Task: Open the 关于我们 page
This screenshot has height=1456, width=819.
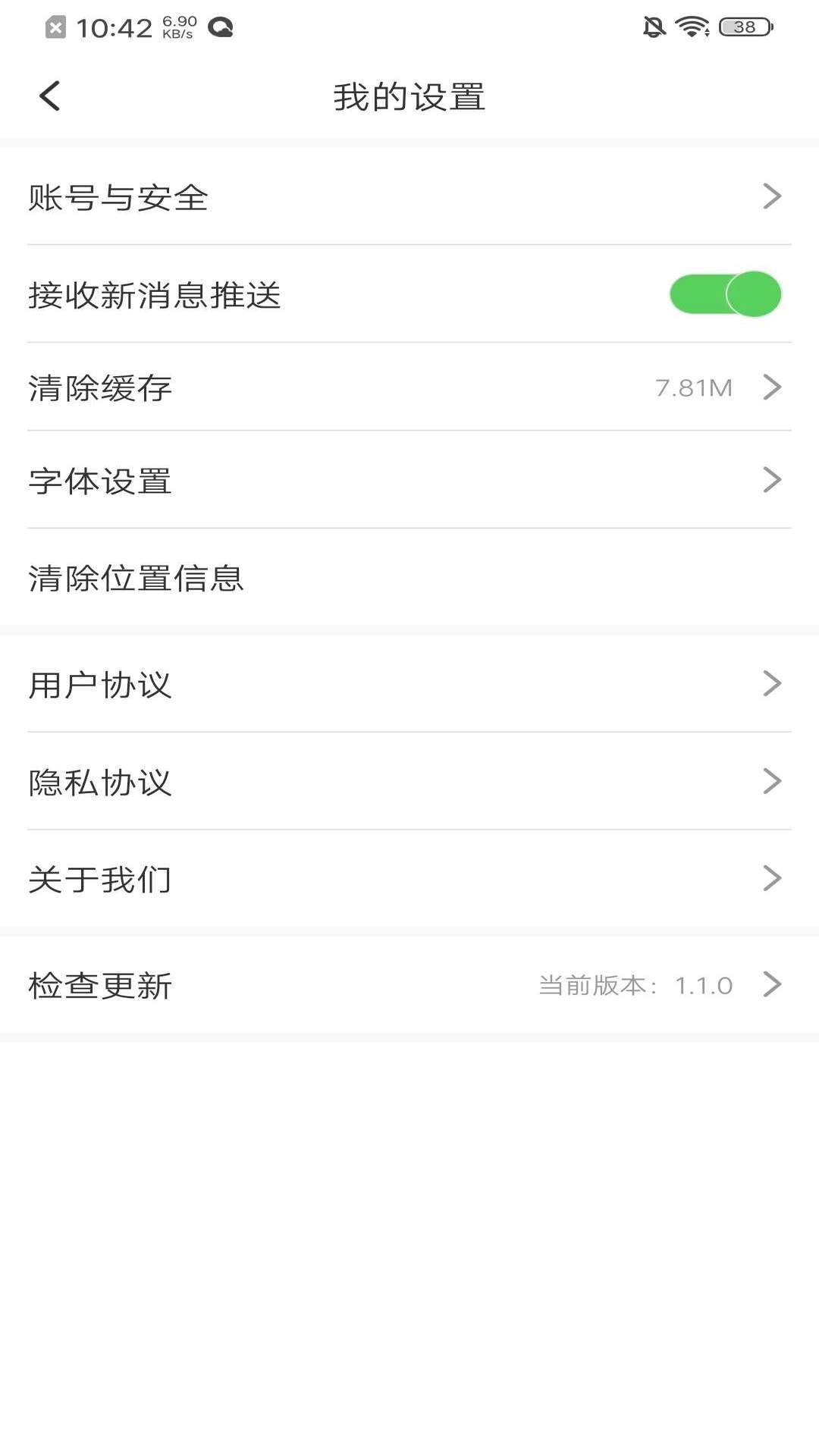Action: 99,880
